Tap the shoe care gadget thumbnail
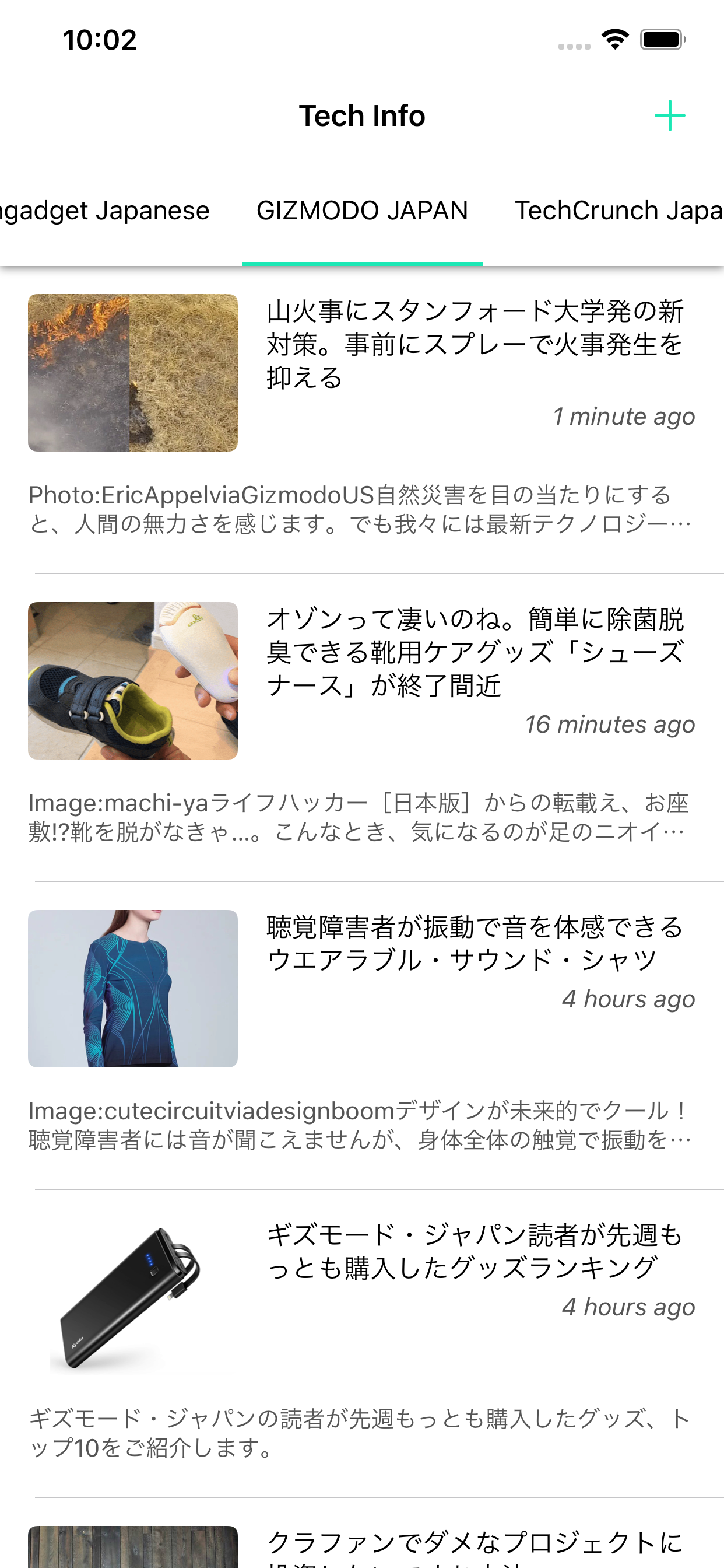This screenshot has height=1568, width=724. [x=133, y=680]
